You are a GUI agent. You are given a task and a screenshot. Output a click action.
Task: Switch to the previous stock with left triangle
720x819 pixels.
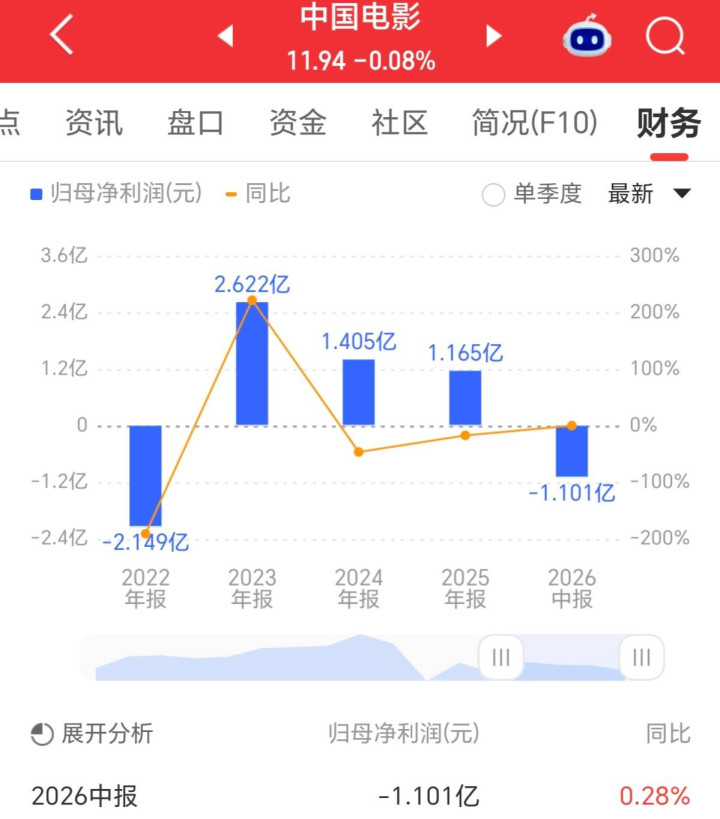click(x=226, y=36)
